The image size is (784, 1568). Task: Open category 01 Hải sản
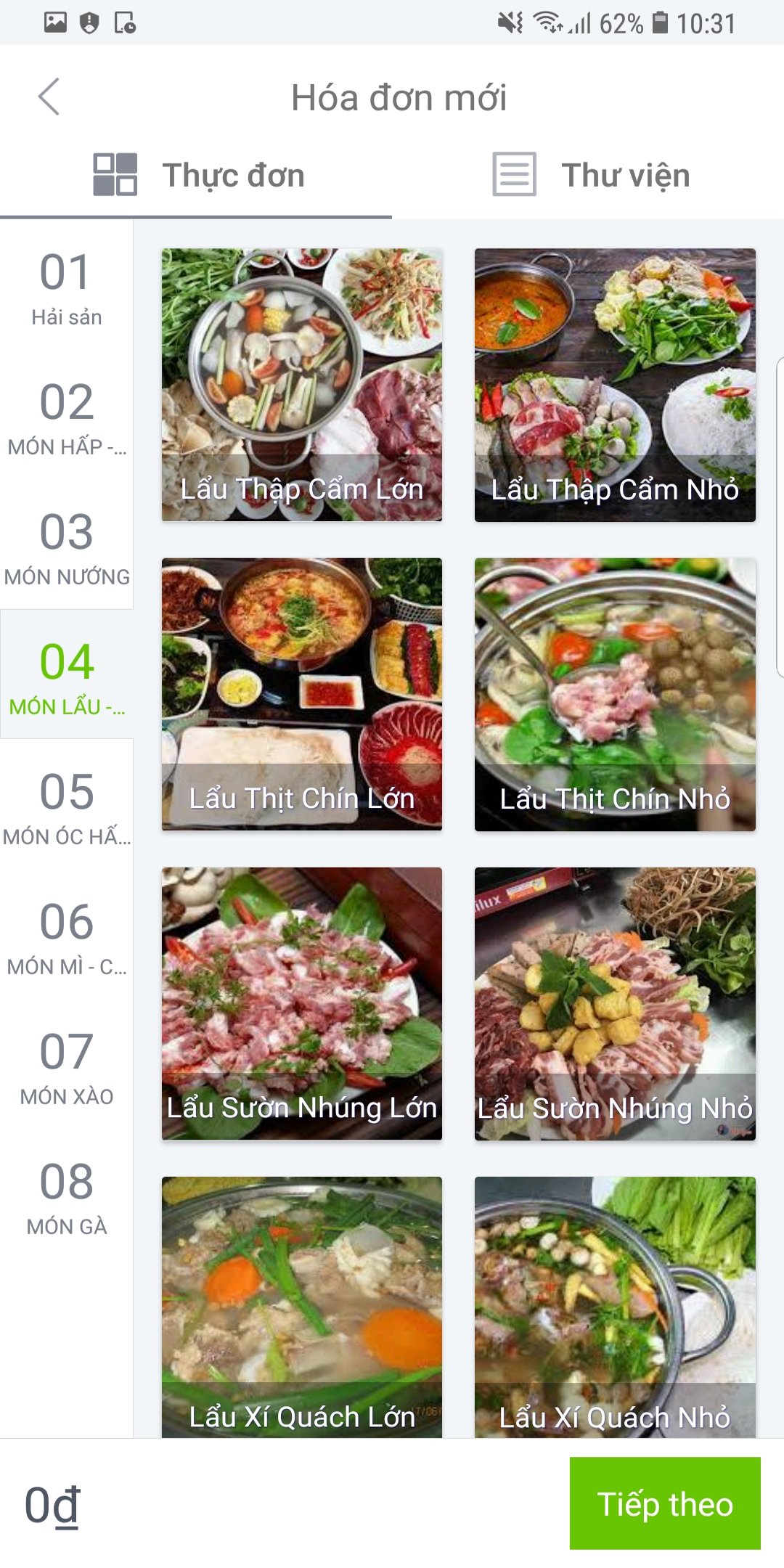[66, 286]
